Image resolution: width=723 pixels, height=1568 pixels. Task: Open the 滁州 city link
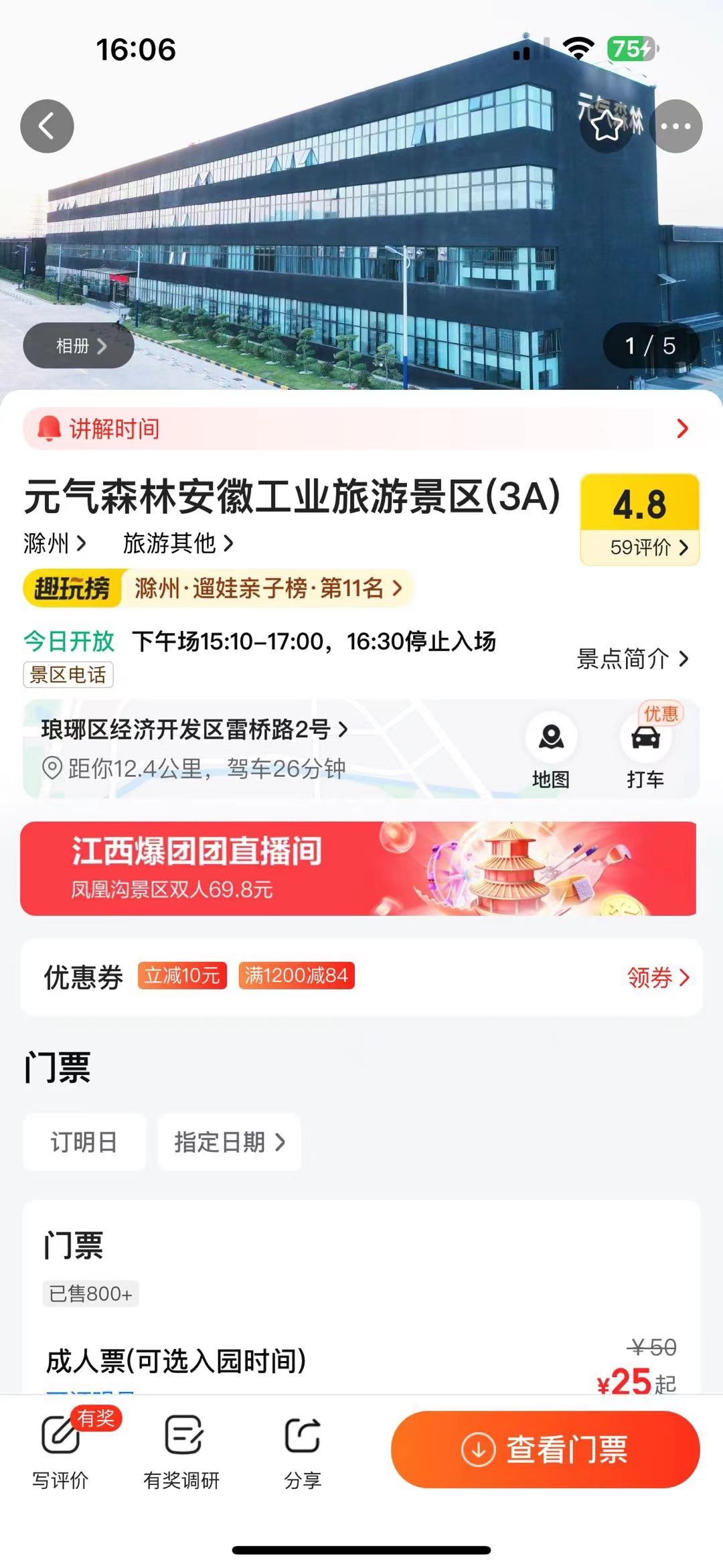point(55,543)
